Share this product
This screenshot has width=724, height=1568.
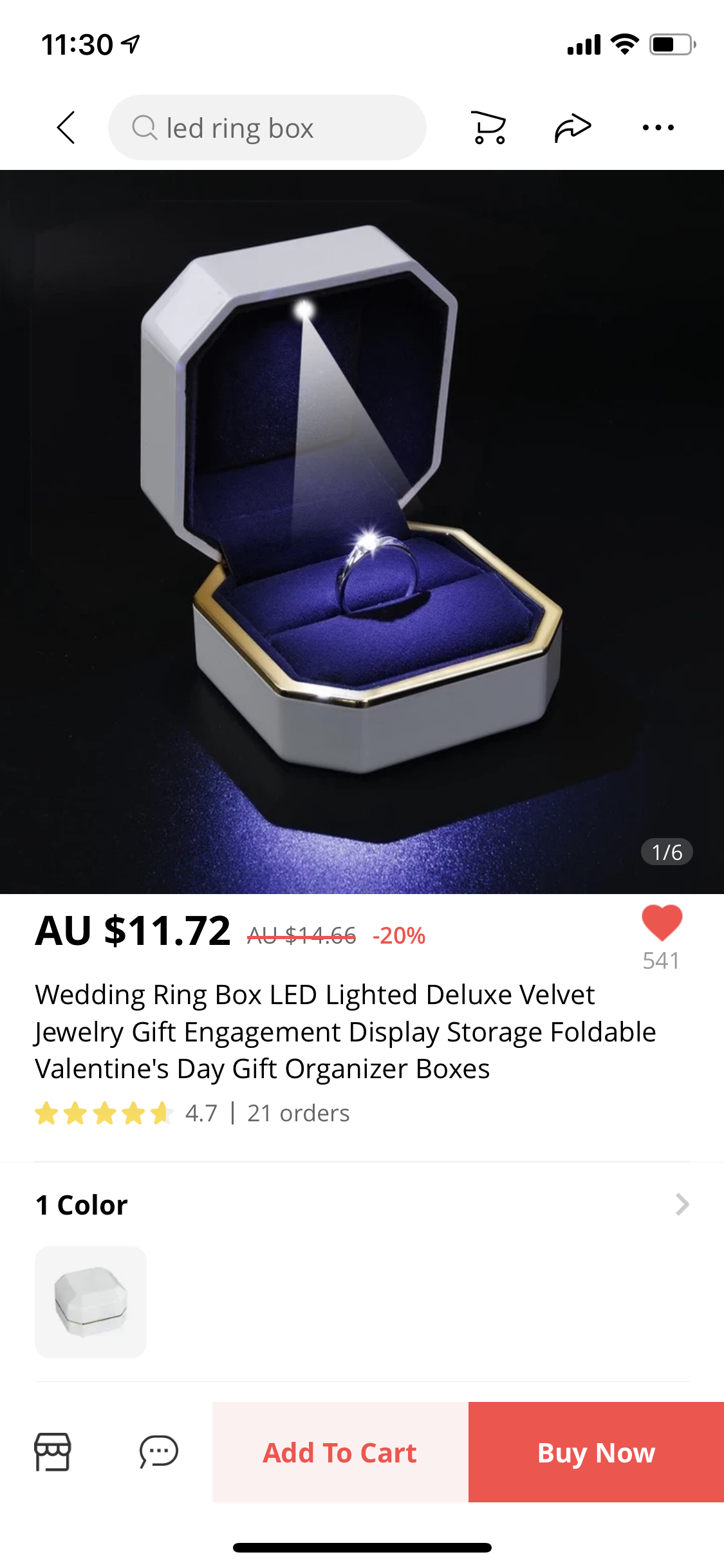pyautogui.click(x=573, y=127)
